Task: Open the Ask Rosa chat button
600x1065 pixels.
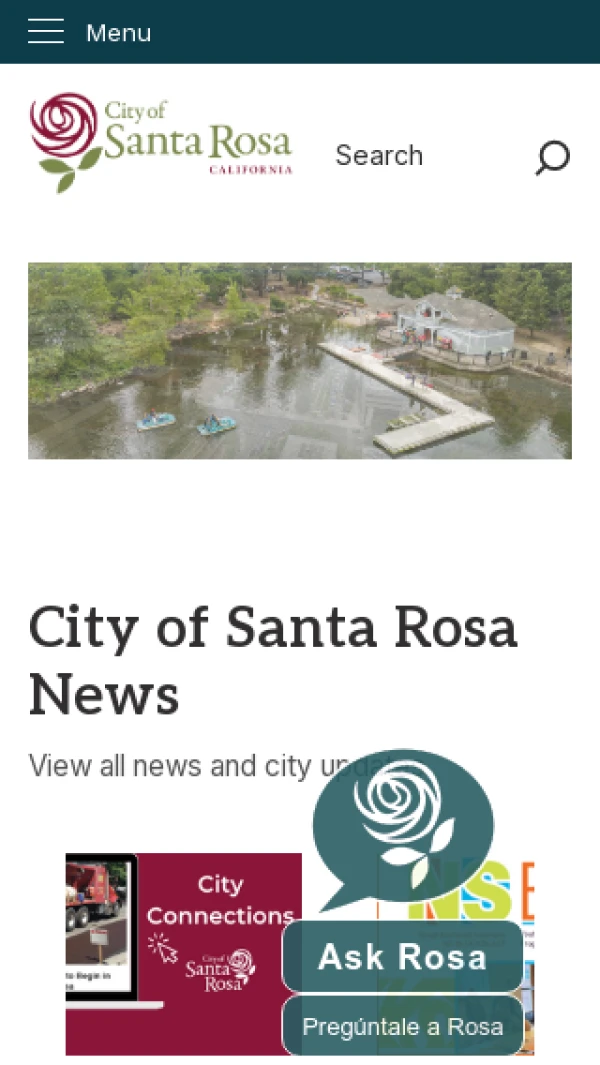Action: click(x=402, y=957)
